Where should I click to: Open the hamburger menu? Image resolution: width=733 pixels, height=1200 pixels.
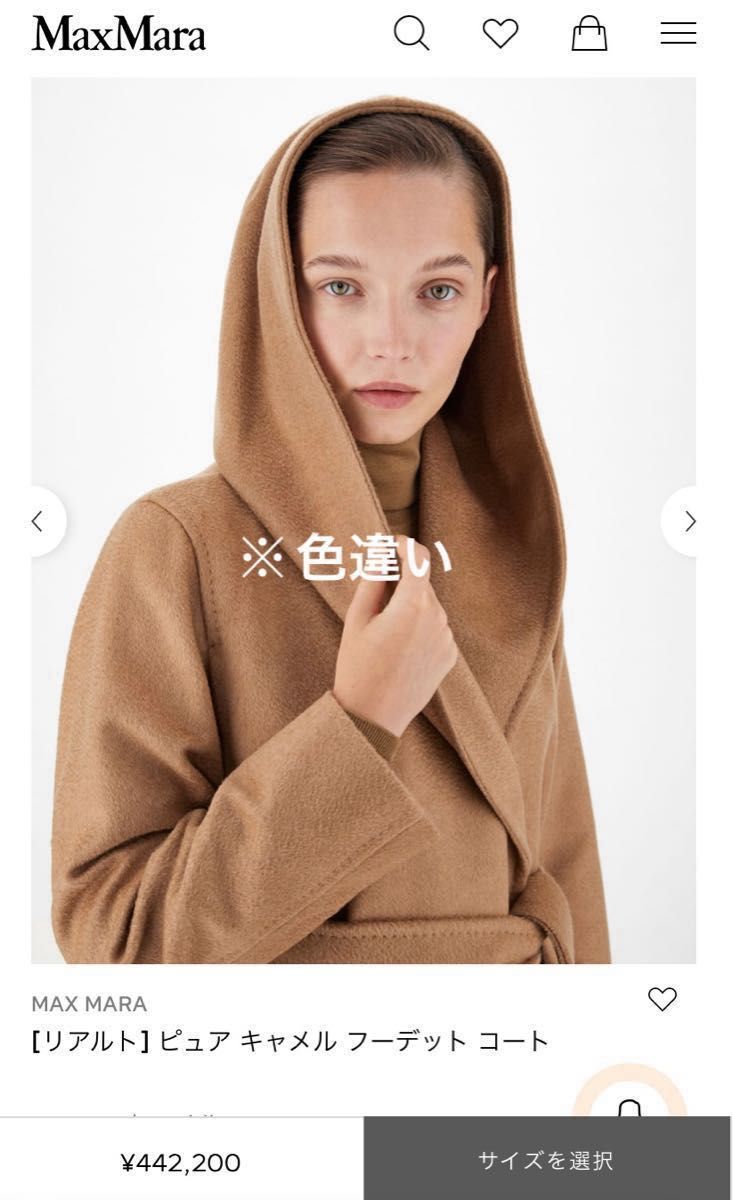678,34
